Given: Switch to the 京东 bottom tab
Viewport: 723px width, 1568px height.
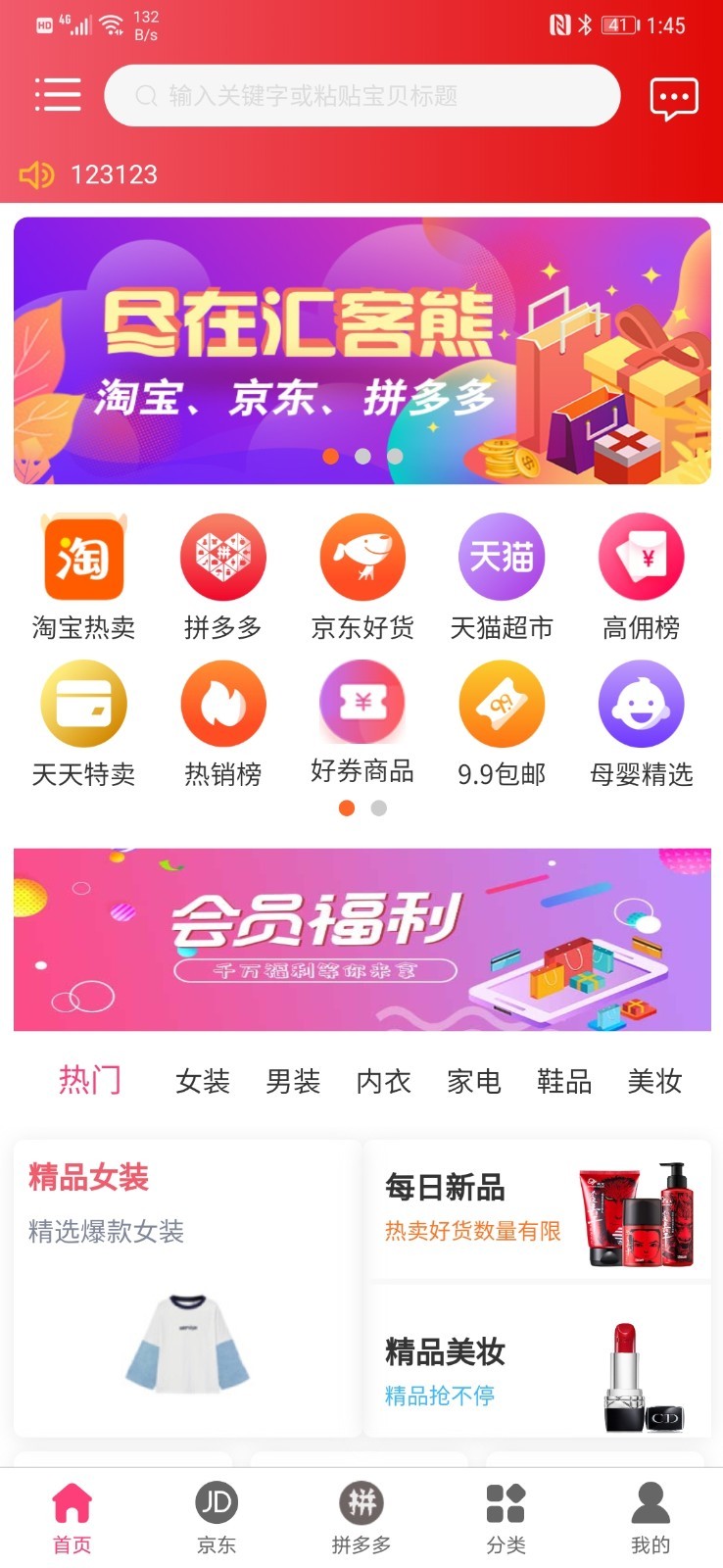Looking at the screenshot, I should click(x=217, y=1518).
